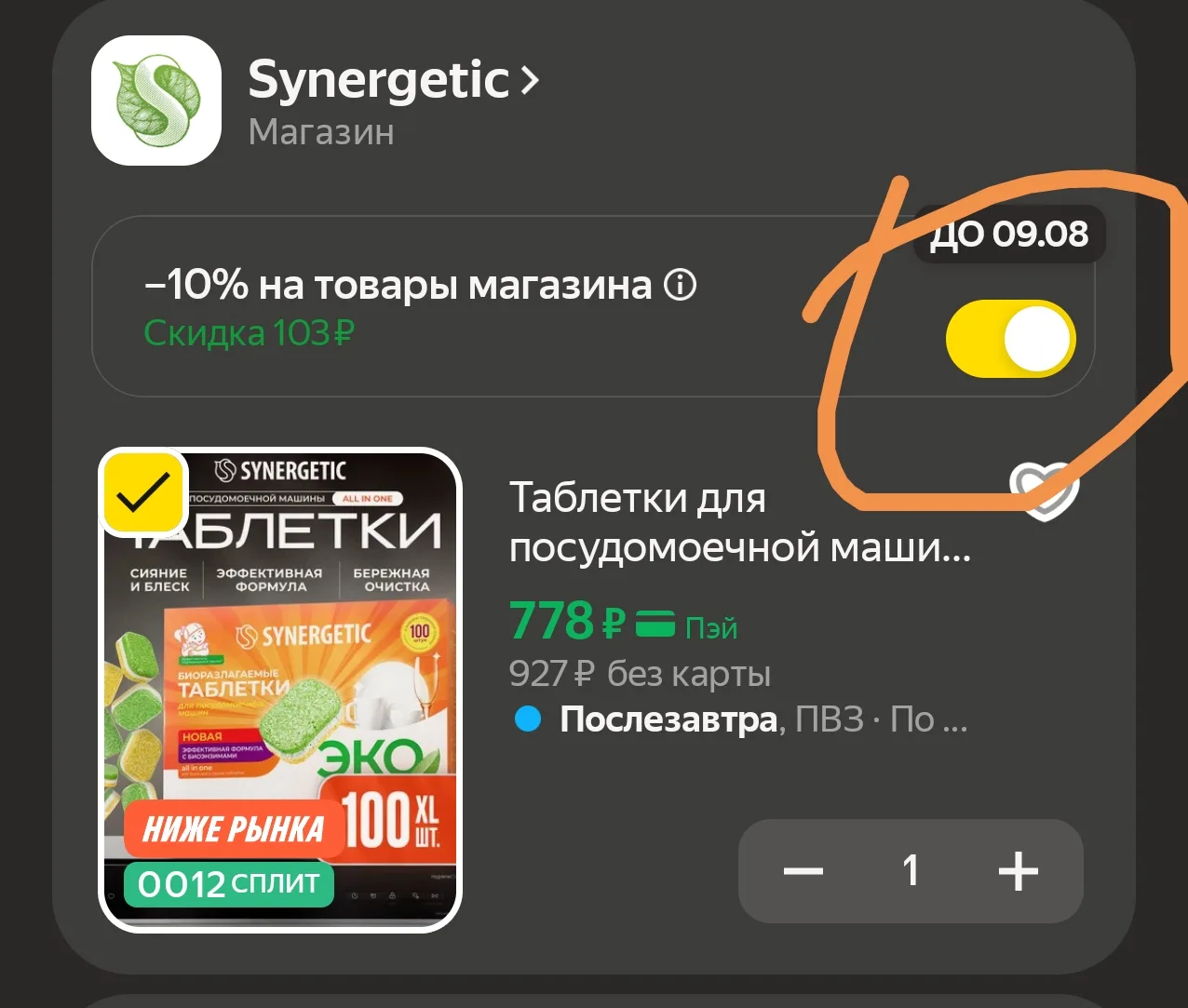Open the dishwasher tablets product image

tap(280, 690)
